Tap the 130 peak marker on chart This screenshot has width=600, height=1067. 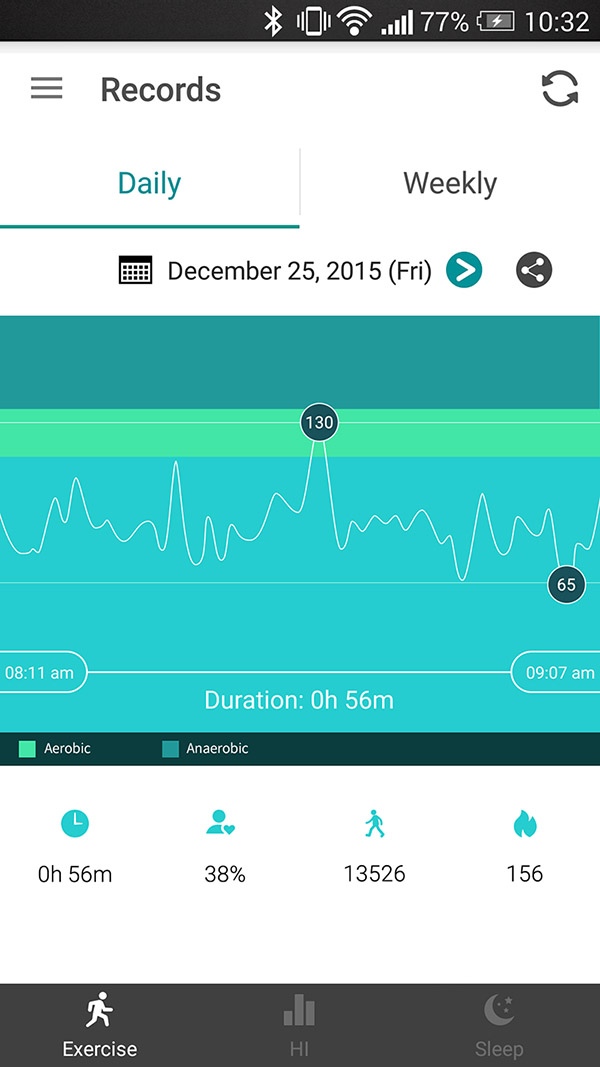click(x=319, y=422)
